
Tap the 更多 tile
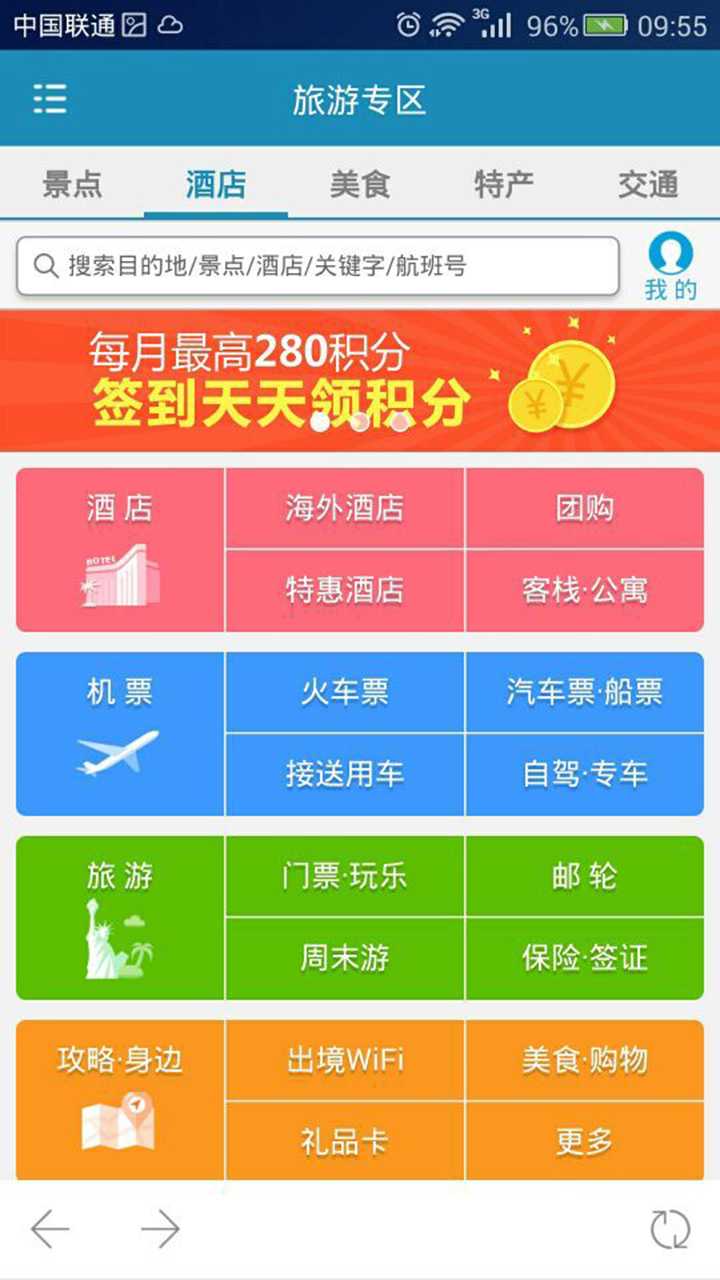point(584,1141)
